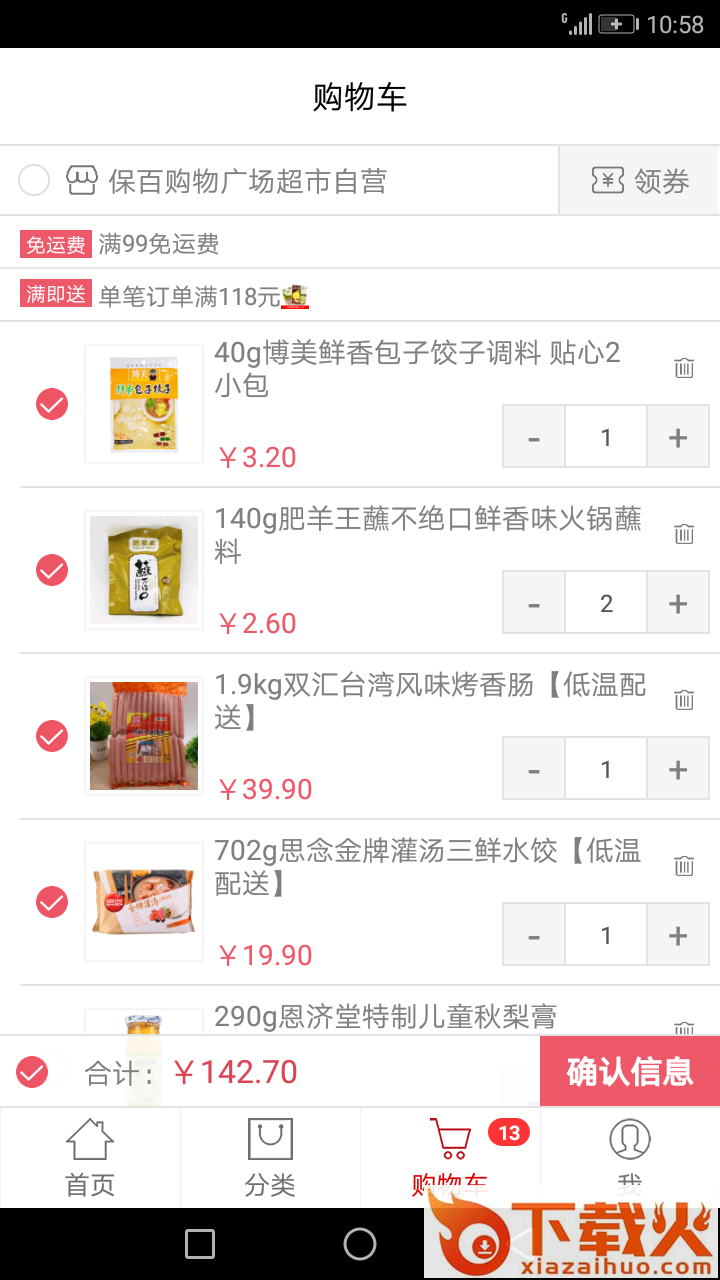Increase quantity of 烤香肠 with plus button
This screenshot has width=720, height=1280.
coord(678,768)
